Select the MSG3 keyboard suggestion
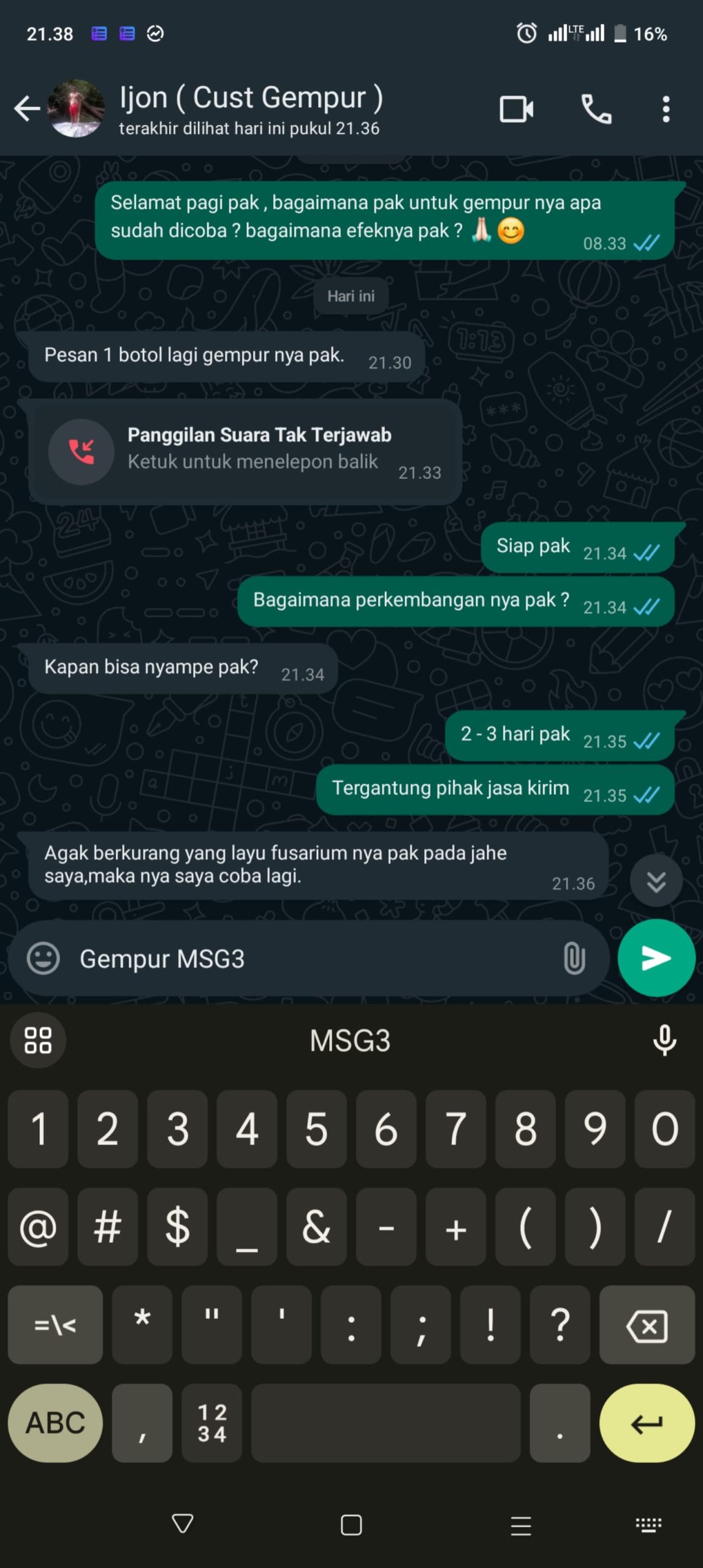 coord(350,1041)
